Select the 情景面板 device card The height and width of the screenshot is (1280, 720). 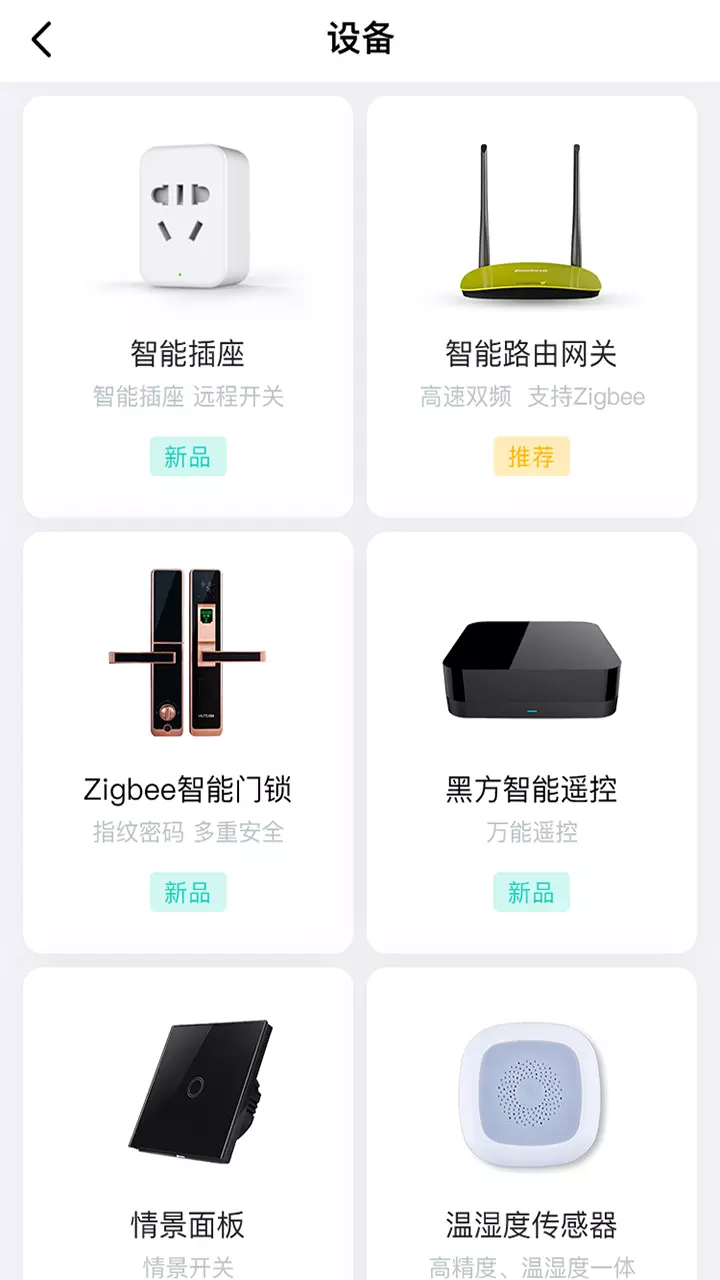pyautogui.click(x=188, y=1125)
